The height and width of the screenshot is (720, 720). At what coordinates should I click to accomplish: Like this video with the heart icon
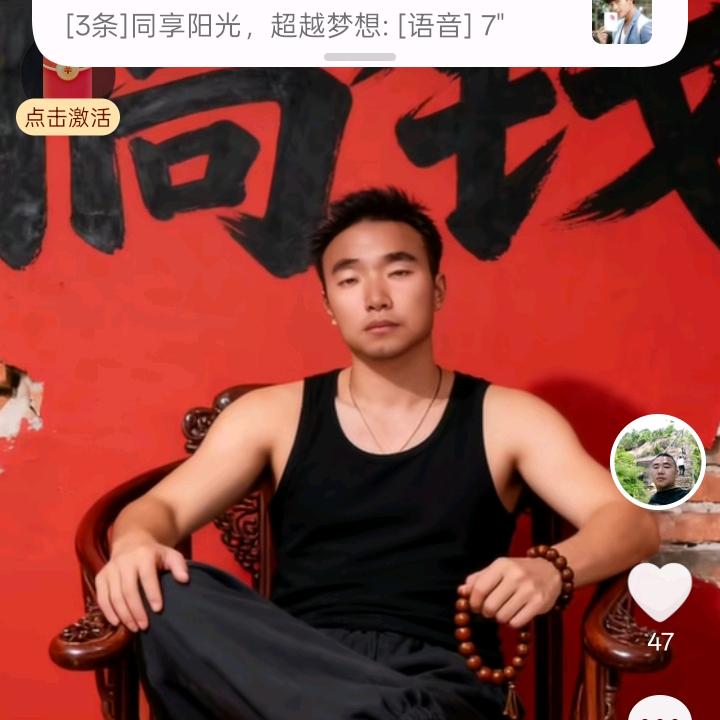tap(659, 591)
